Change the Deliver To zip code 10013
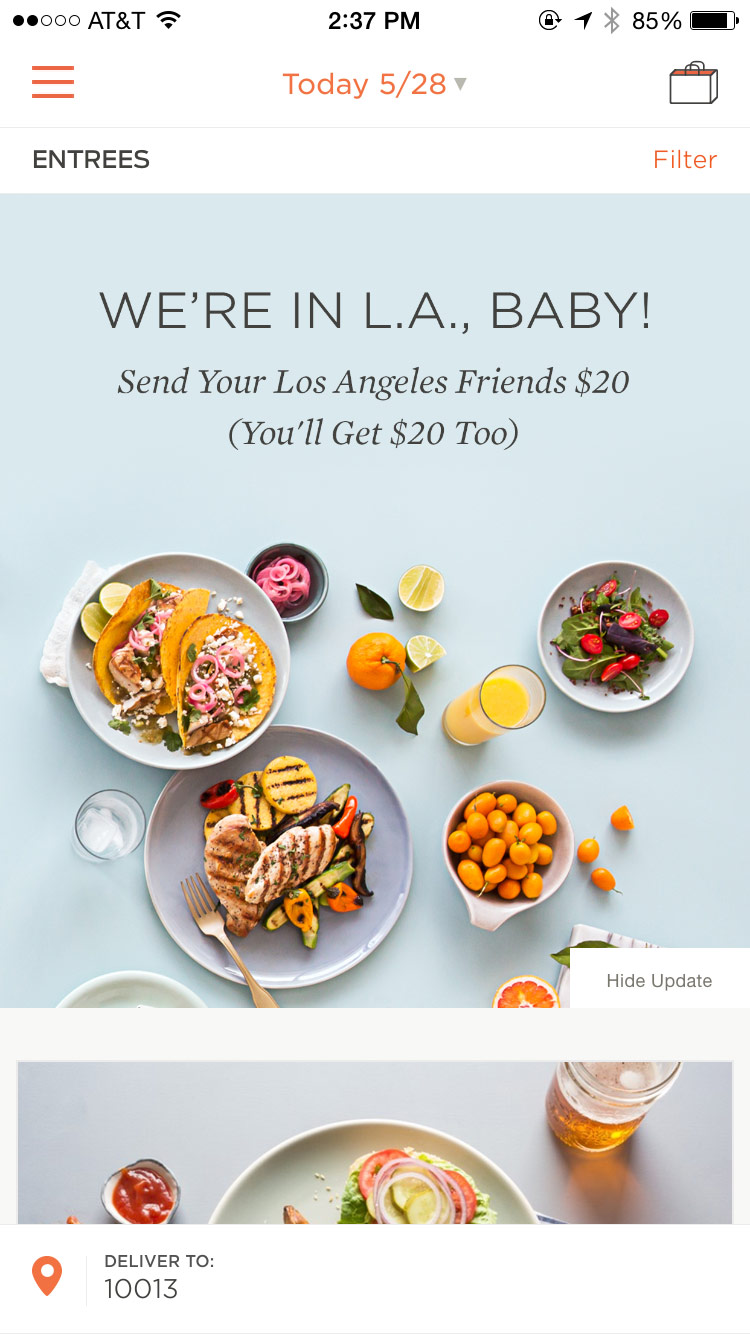Viewport: 750px width, 1334px height. (x=375, y=1279)
